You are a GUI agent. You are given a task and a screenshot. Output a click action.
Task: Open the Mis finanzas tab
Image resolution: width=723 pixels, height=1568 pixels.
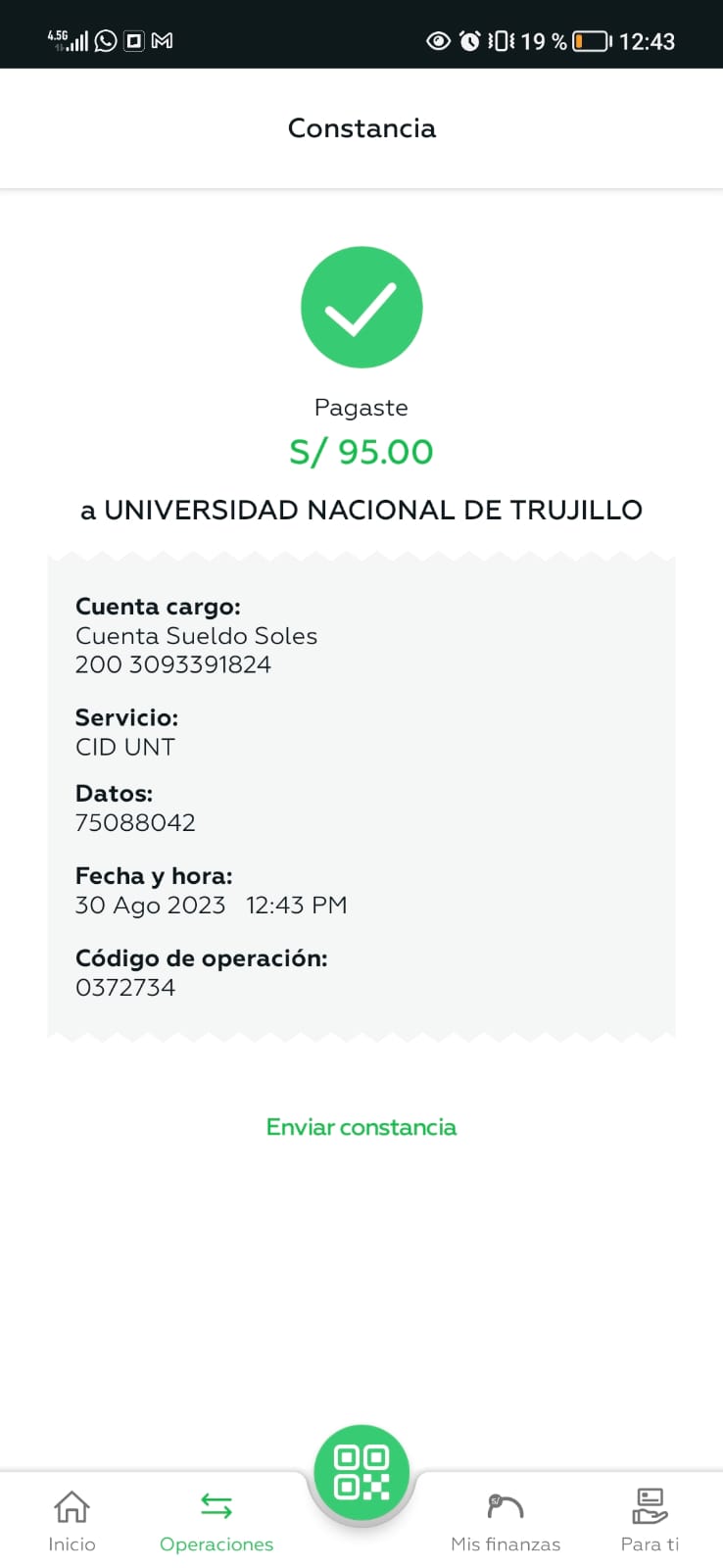(506, 1521)
